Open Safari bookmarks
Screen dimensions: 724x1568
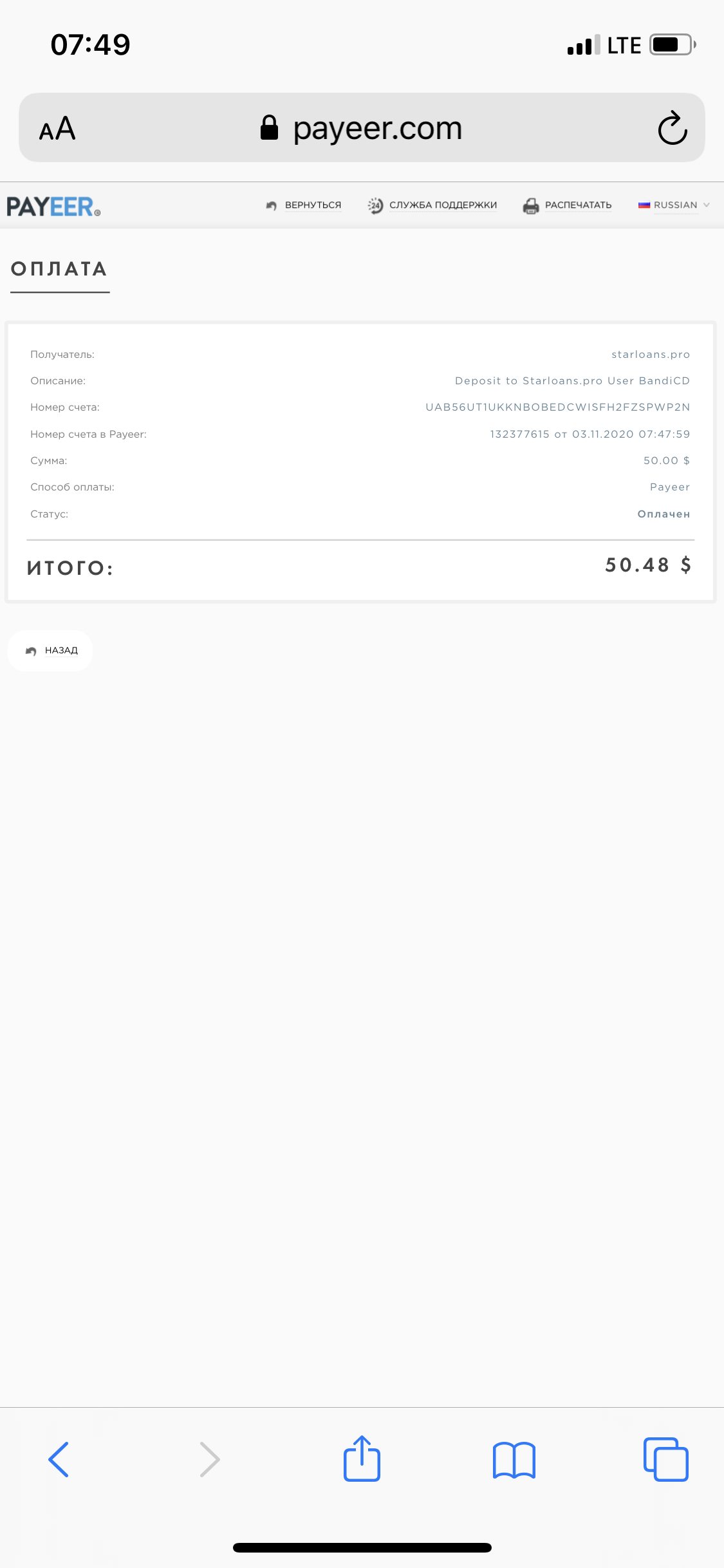514,1460
